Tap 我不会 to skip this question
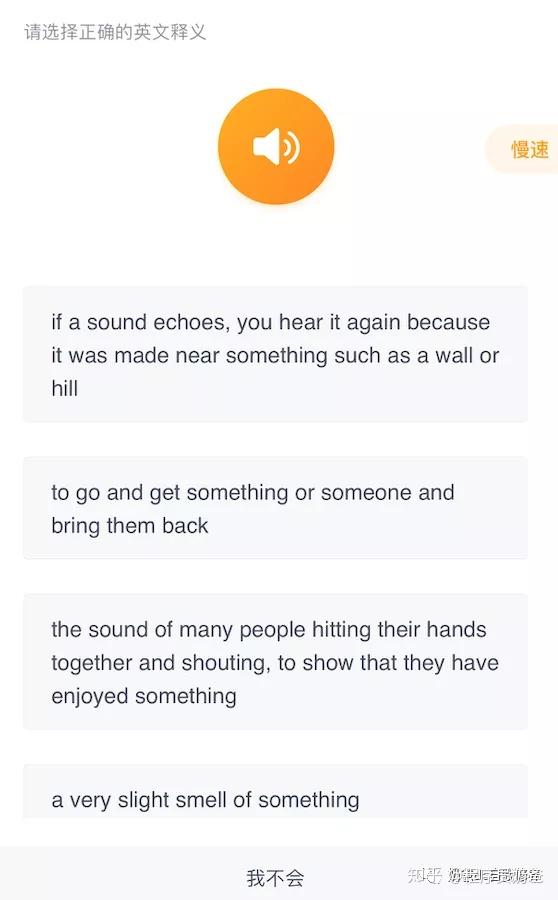Image resolution: width=558 pixels, height=900 pixels. click(x=275, y=877)
